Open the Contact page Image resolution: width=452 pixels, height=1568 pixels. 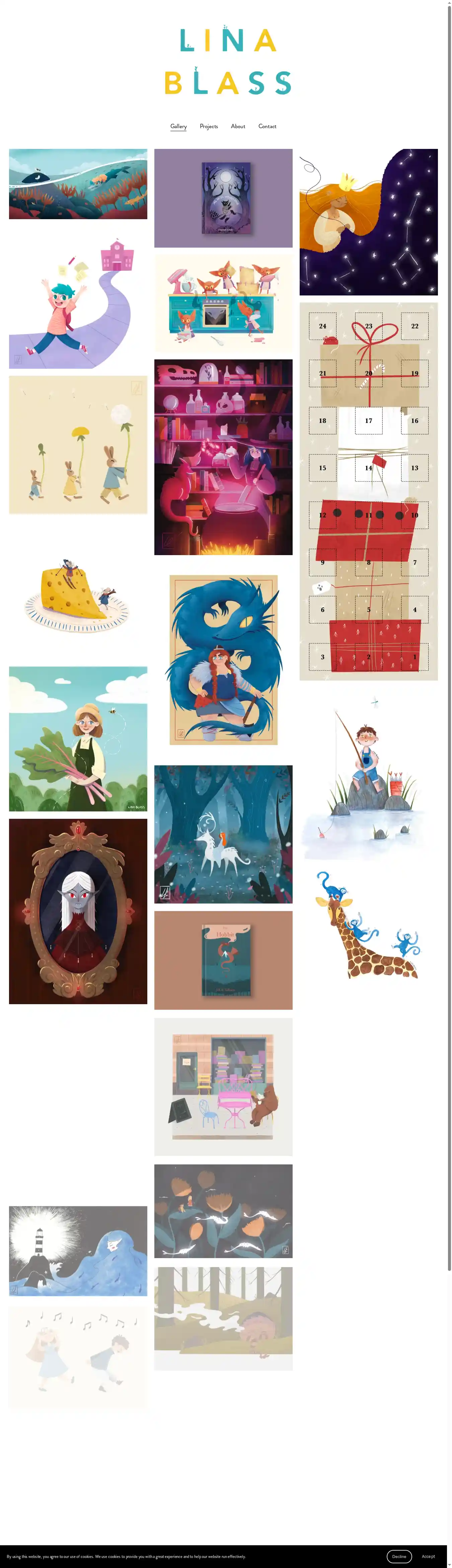point(267,126)
